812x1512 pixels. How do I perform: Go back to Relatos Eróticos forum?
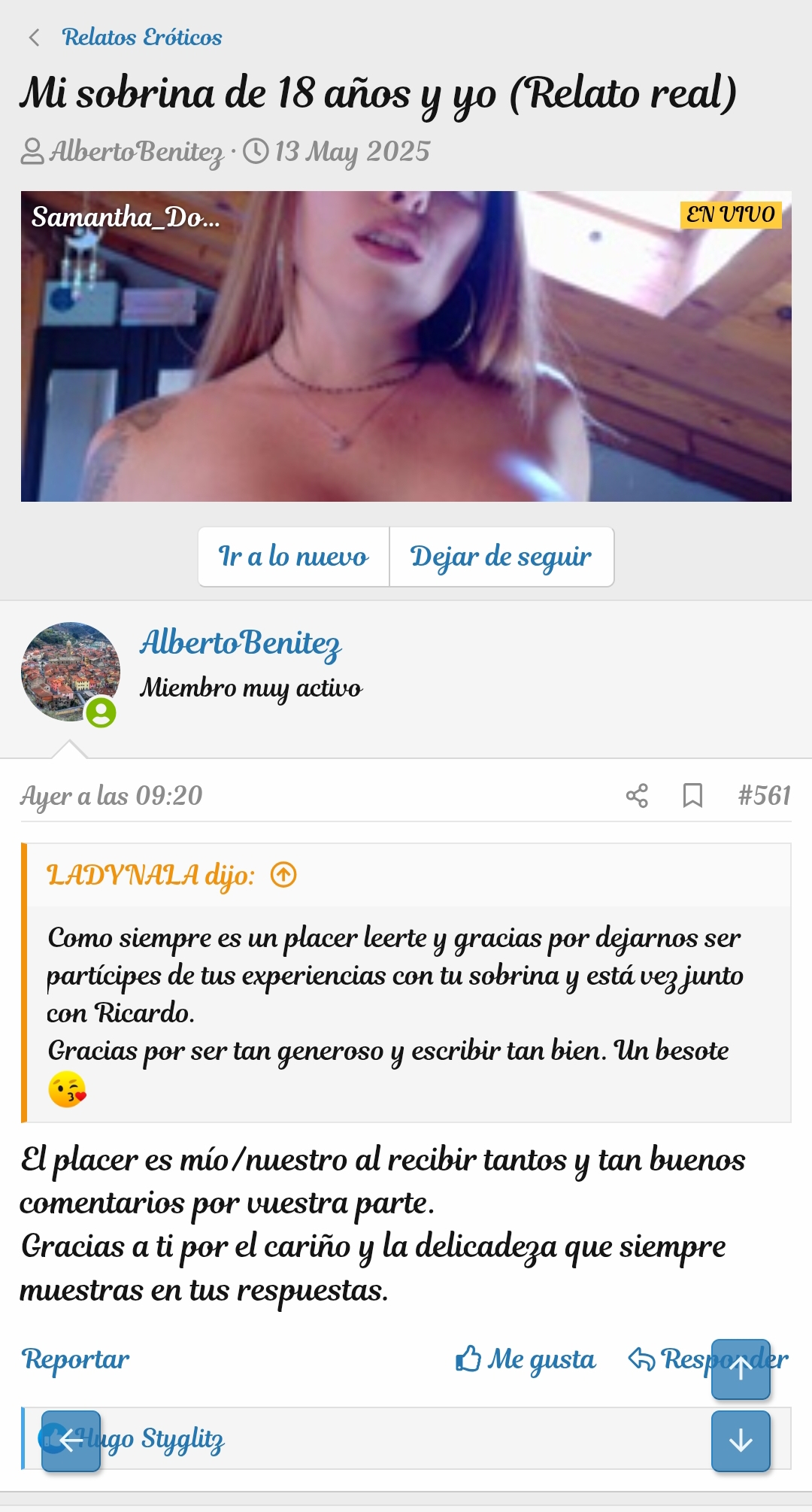point(141,38)
